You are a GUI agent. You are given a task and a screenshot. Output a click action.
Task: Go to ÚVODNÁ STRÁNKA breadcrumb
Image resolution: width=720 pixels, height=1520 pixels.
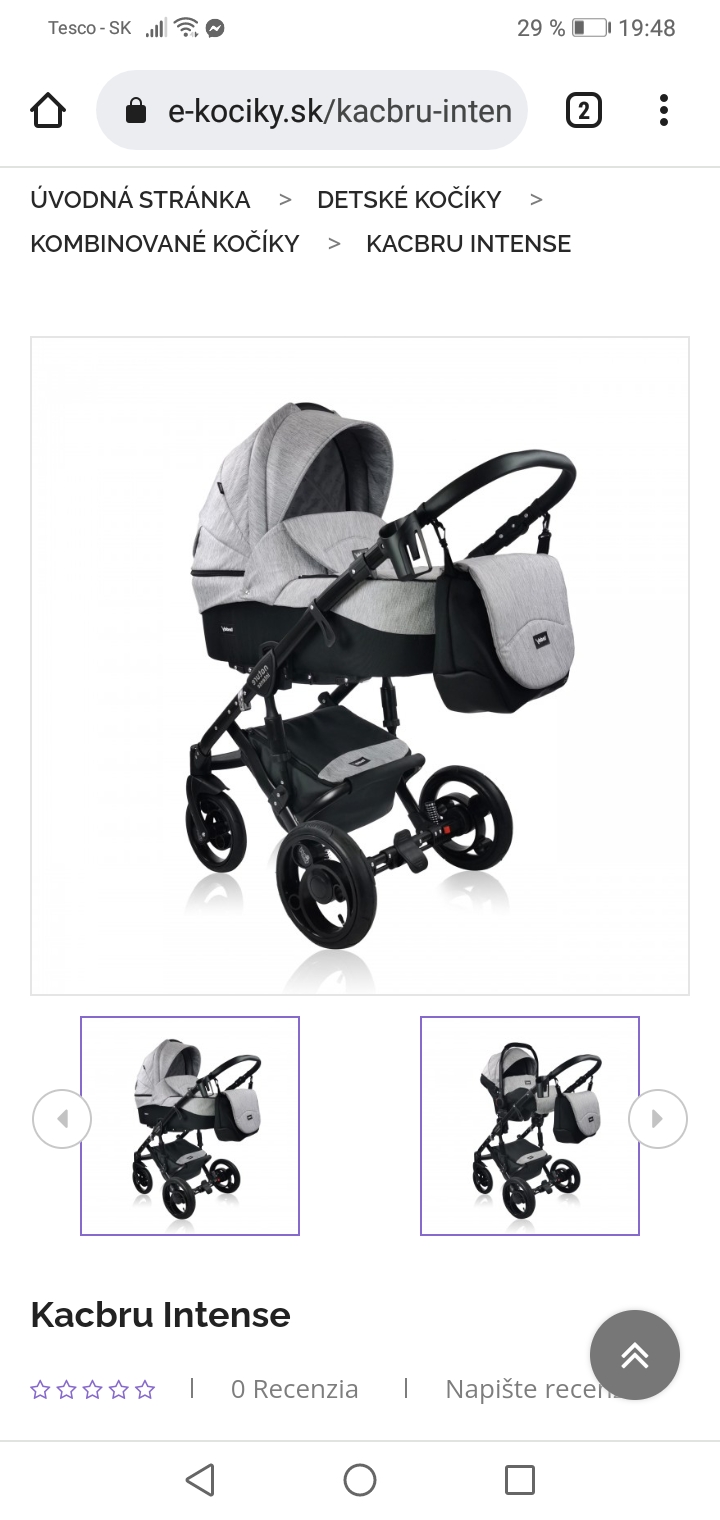[140, 199]
